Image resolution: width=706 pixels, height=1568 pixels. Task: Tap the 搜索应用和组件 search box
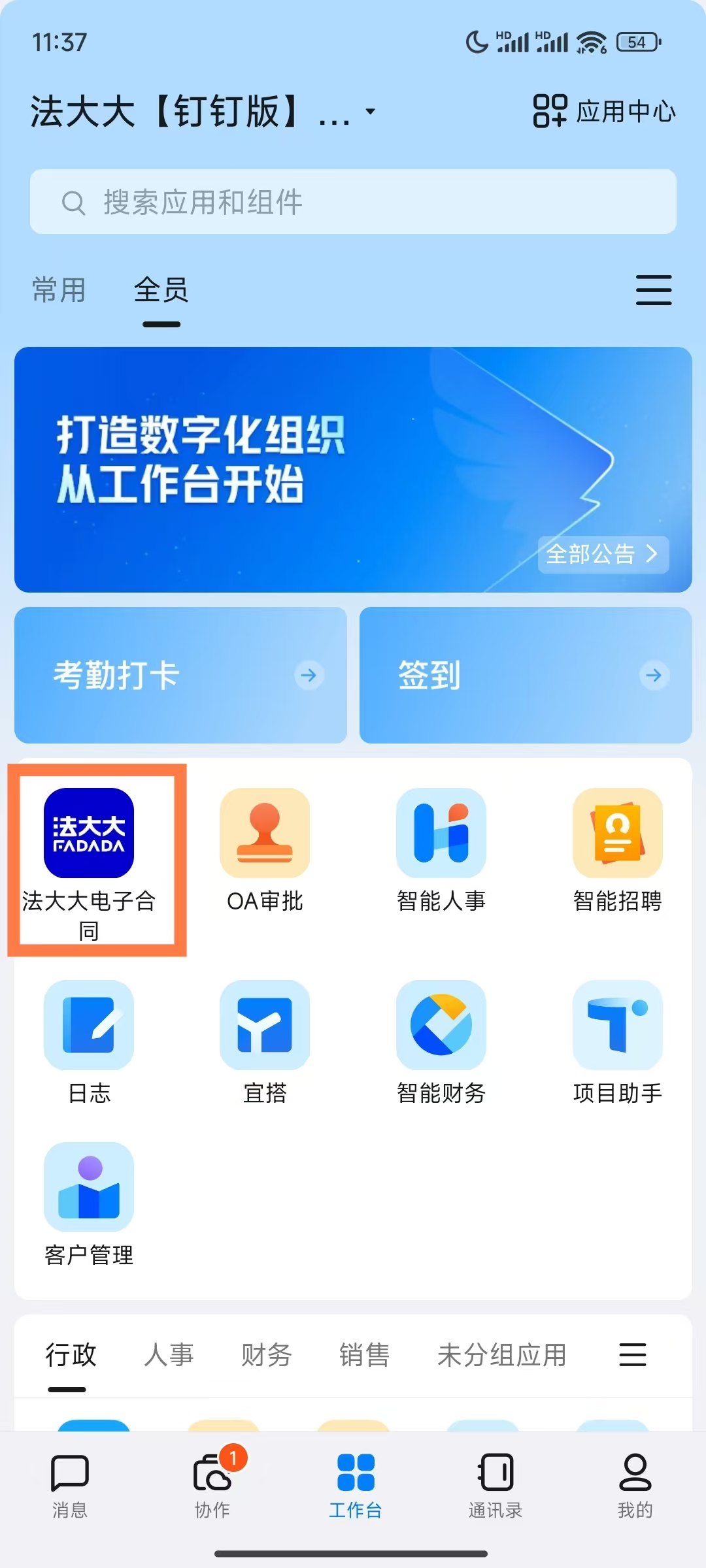tap(353, 202)
